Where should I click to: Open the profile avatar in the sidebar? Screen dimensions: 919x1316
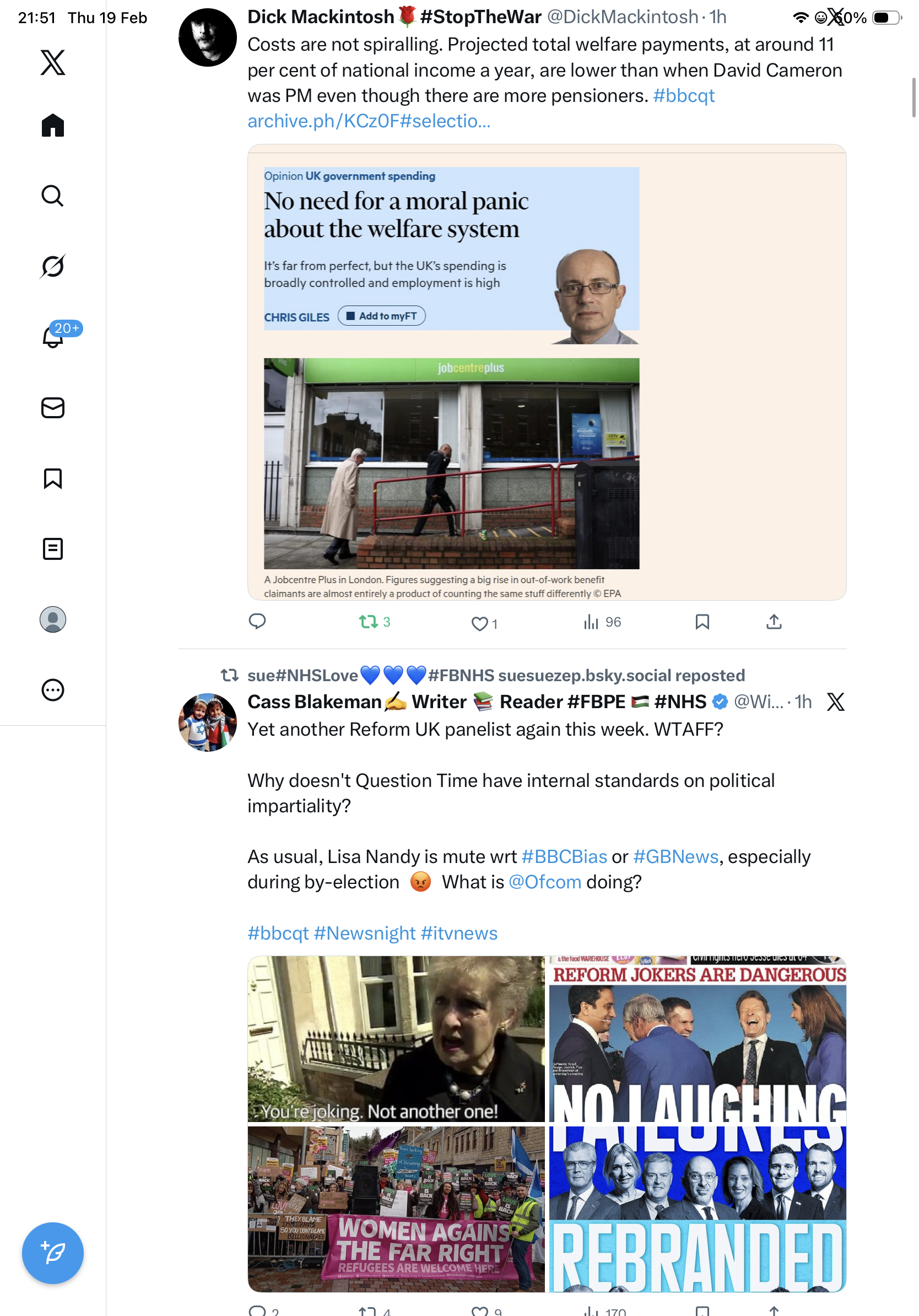[x=53, y=619]
